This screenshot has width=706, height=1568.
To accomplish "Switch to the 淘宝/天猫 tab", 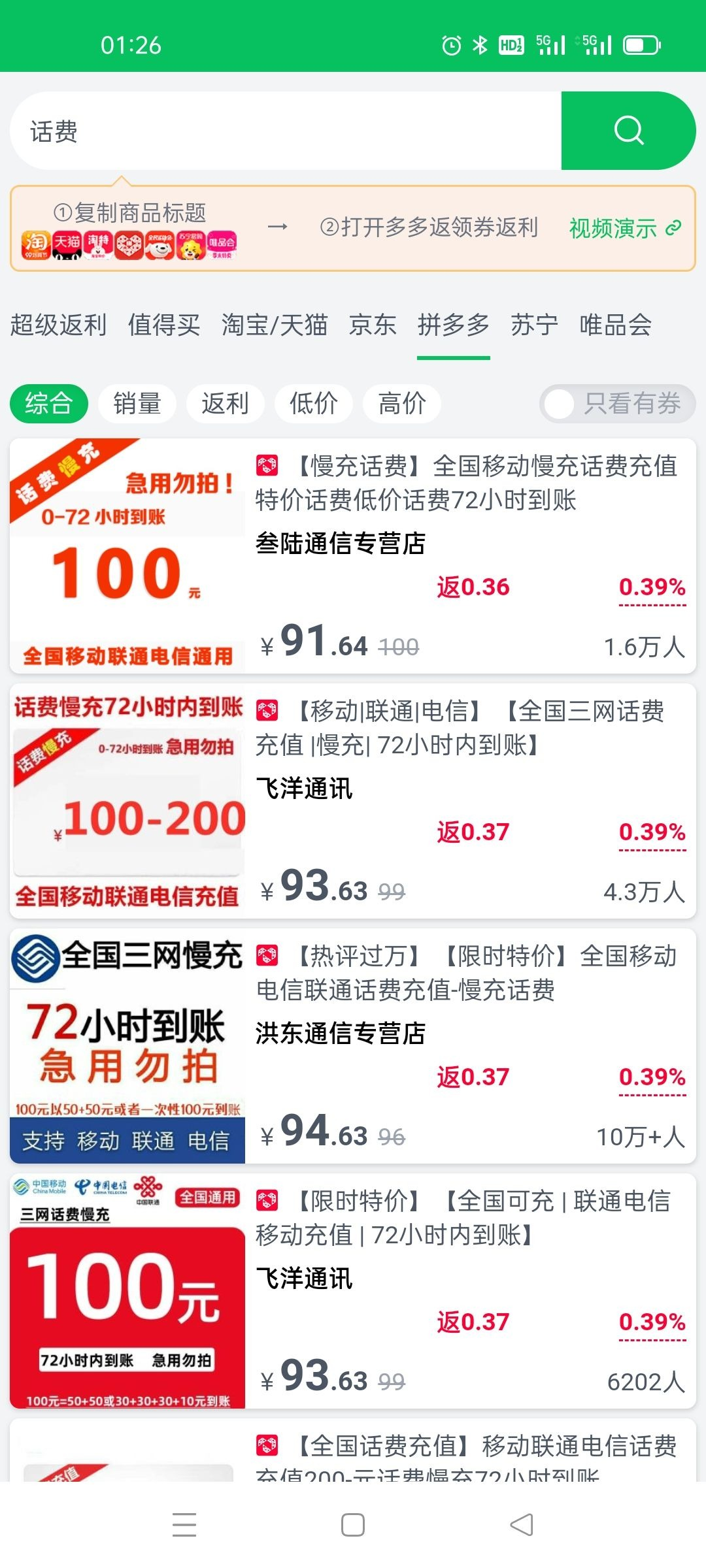I will [x=275, y=325].
